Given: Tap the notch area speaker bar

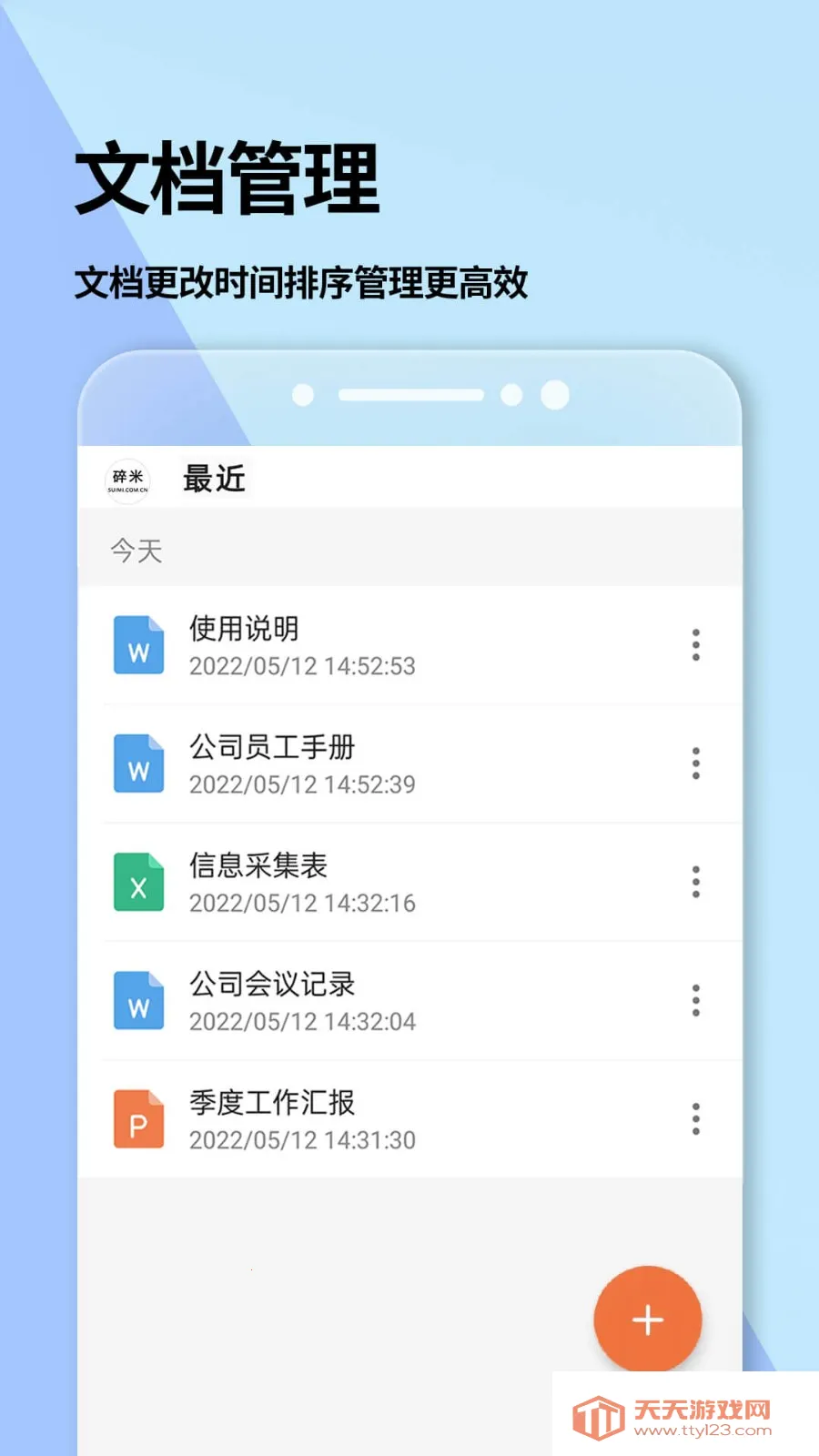Looking at the screenshot, I should (412, 395).
